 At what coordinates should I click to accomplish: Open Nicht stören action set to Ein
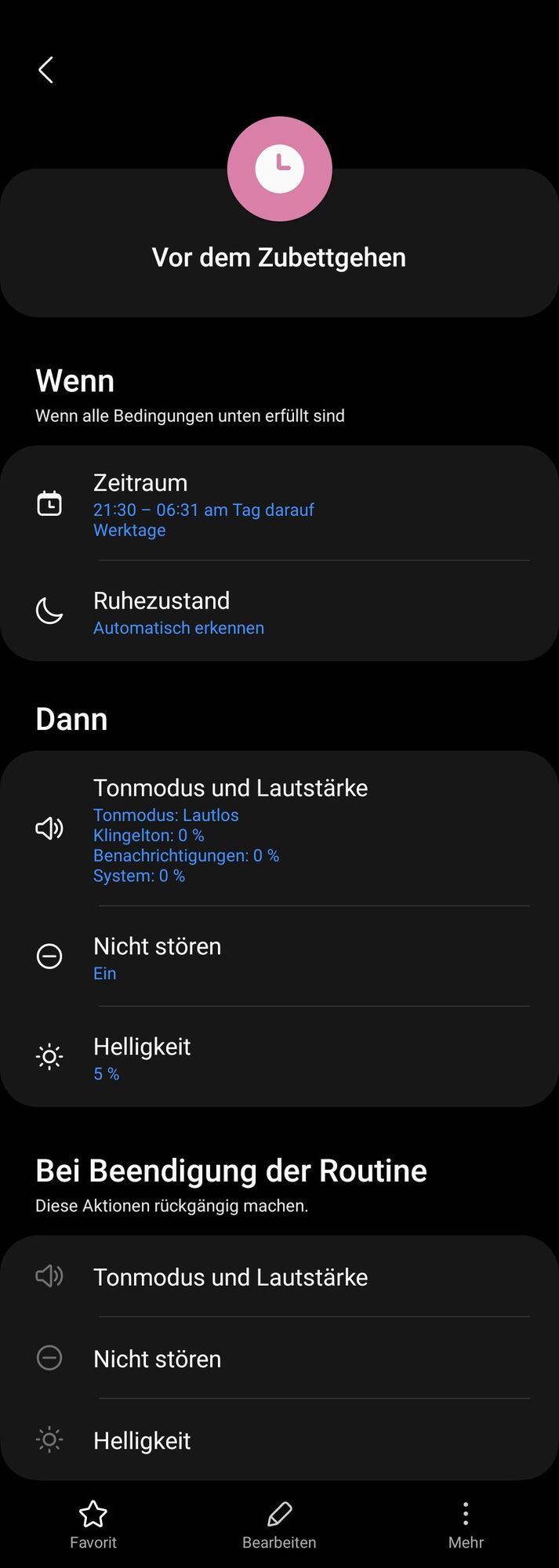point(279,957)
